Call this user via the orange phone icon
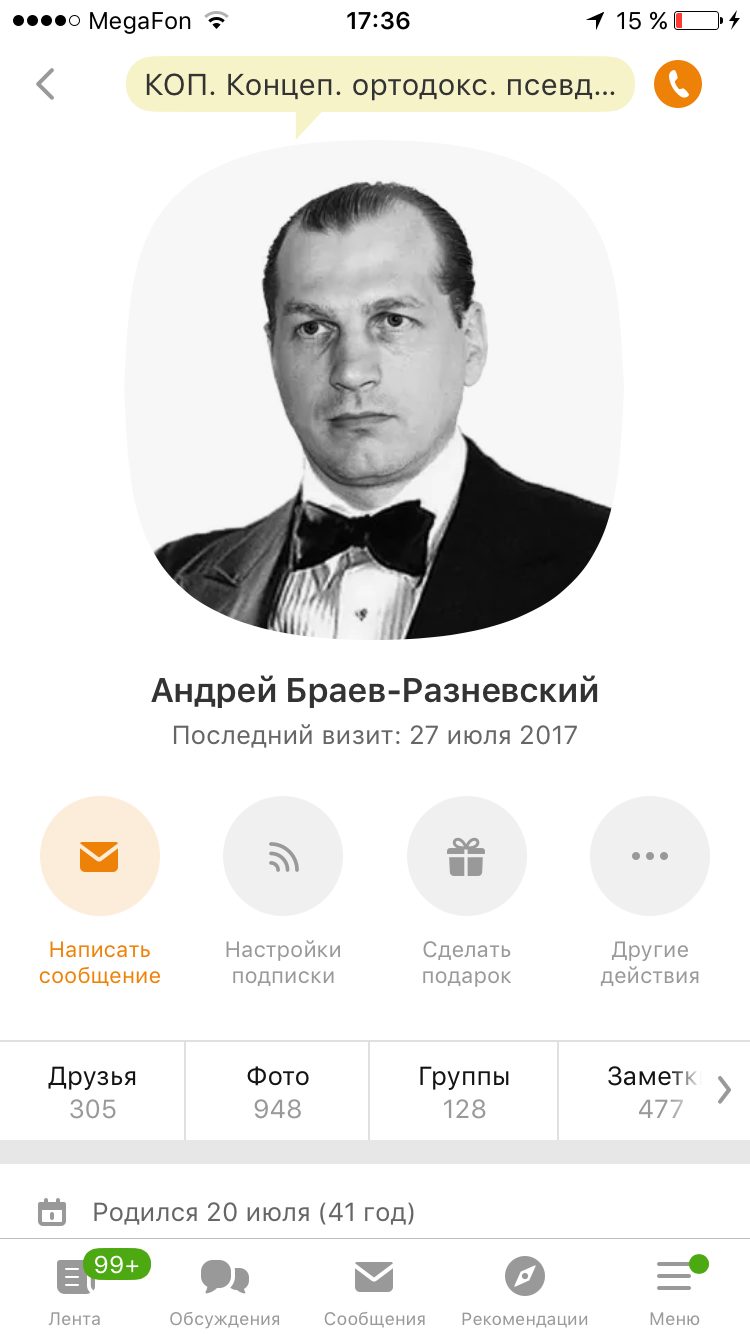 tap(678, 85)
